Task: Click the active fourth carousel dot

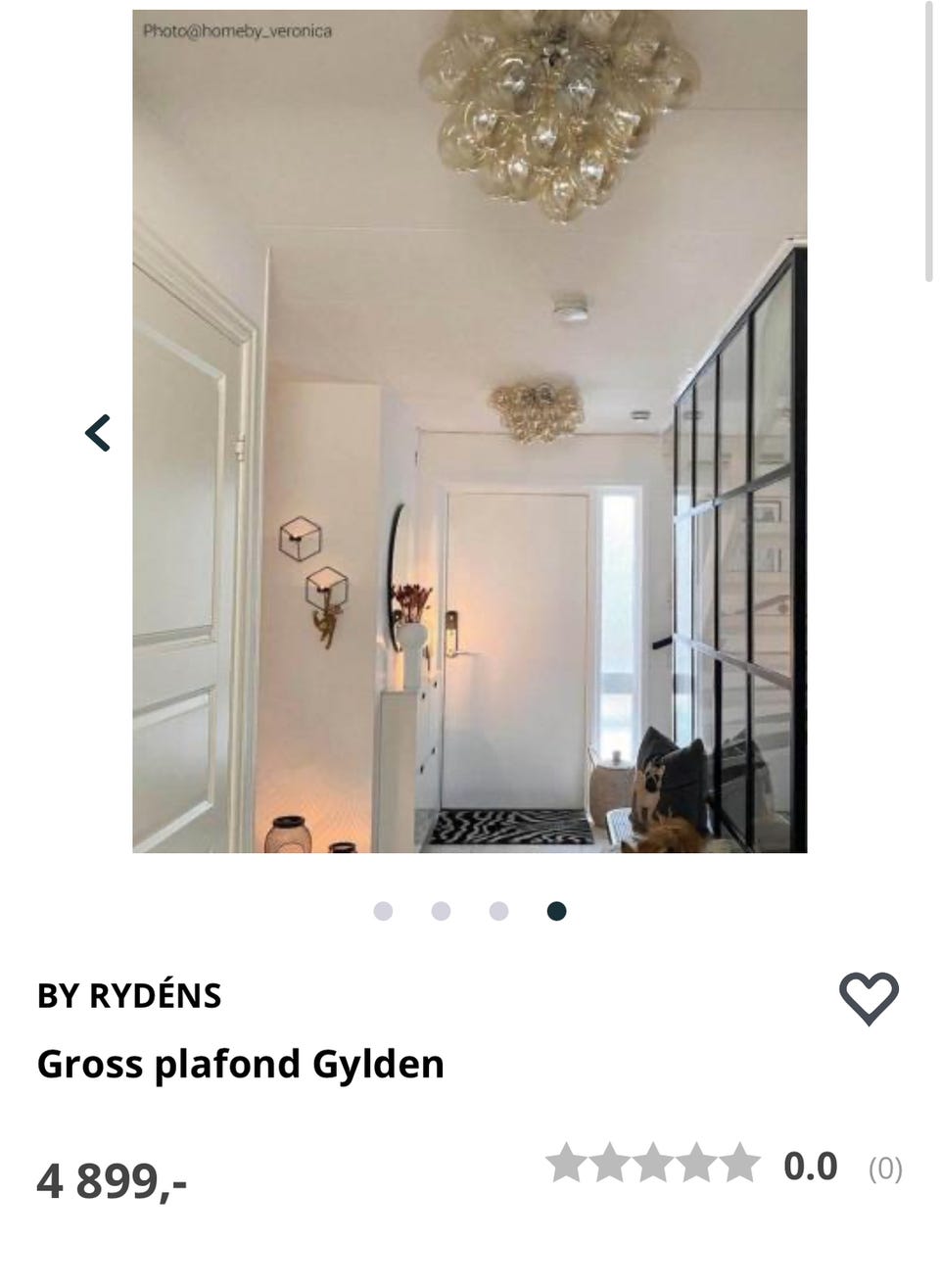Action: pos(557,911)
